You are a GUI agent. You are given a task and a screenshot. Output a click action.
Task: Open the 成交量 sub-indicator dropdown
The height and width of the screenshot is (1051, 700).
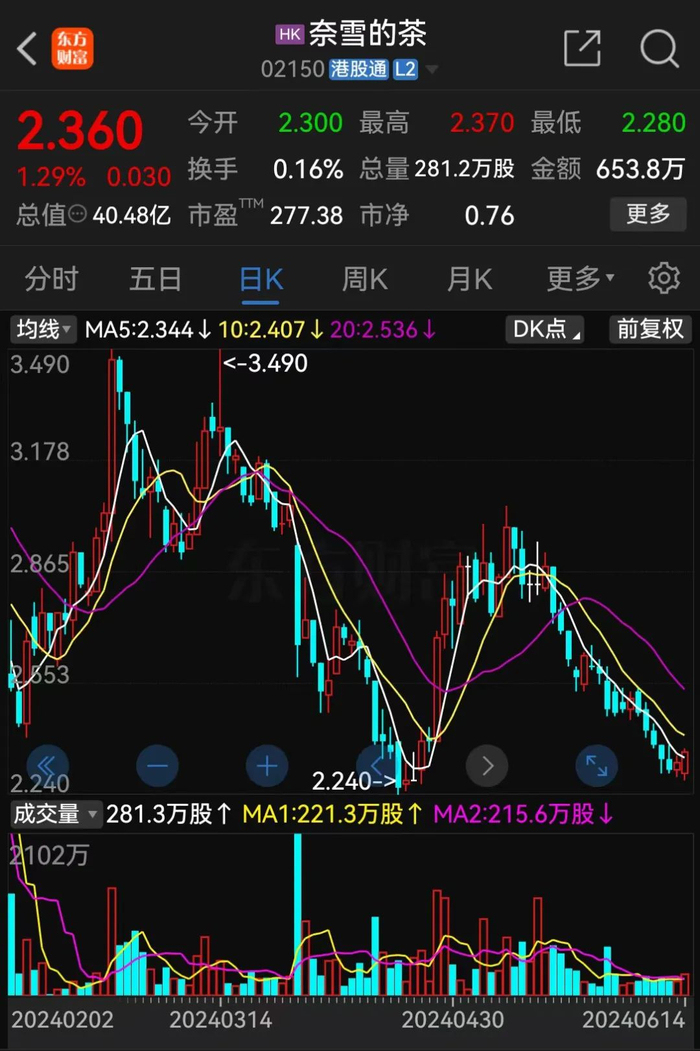pyautogui.click(x=56, y=814)
